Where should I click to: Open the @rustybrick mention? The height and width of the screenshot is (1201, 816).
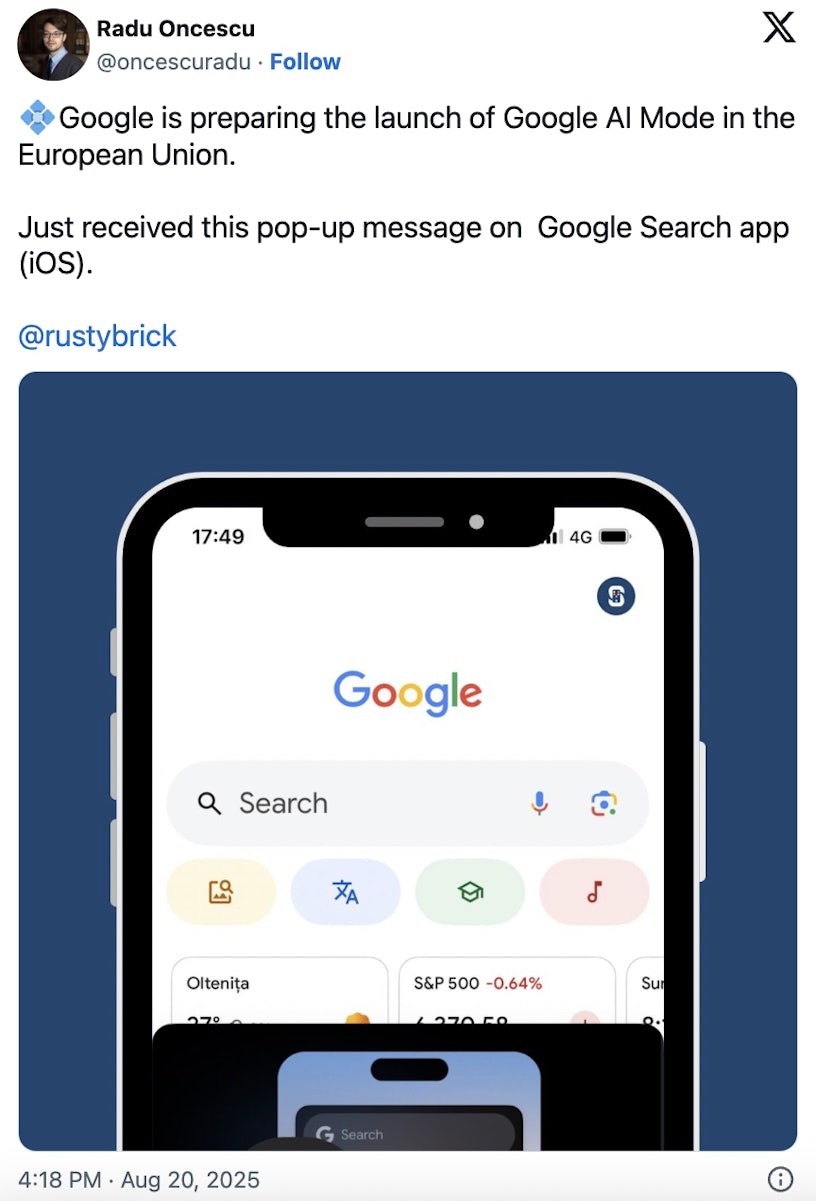97,336
